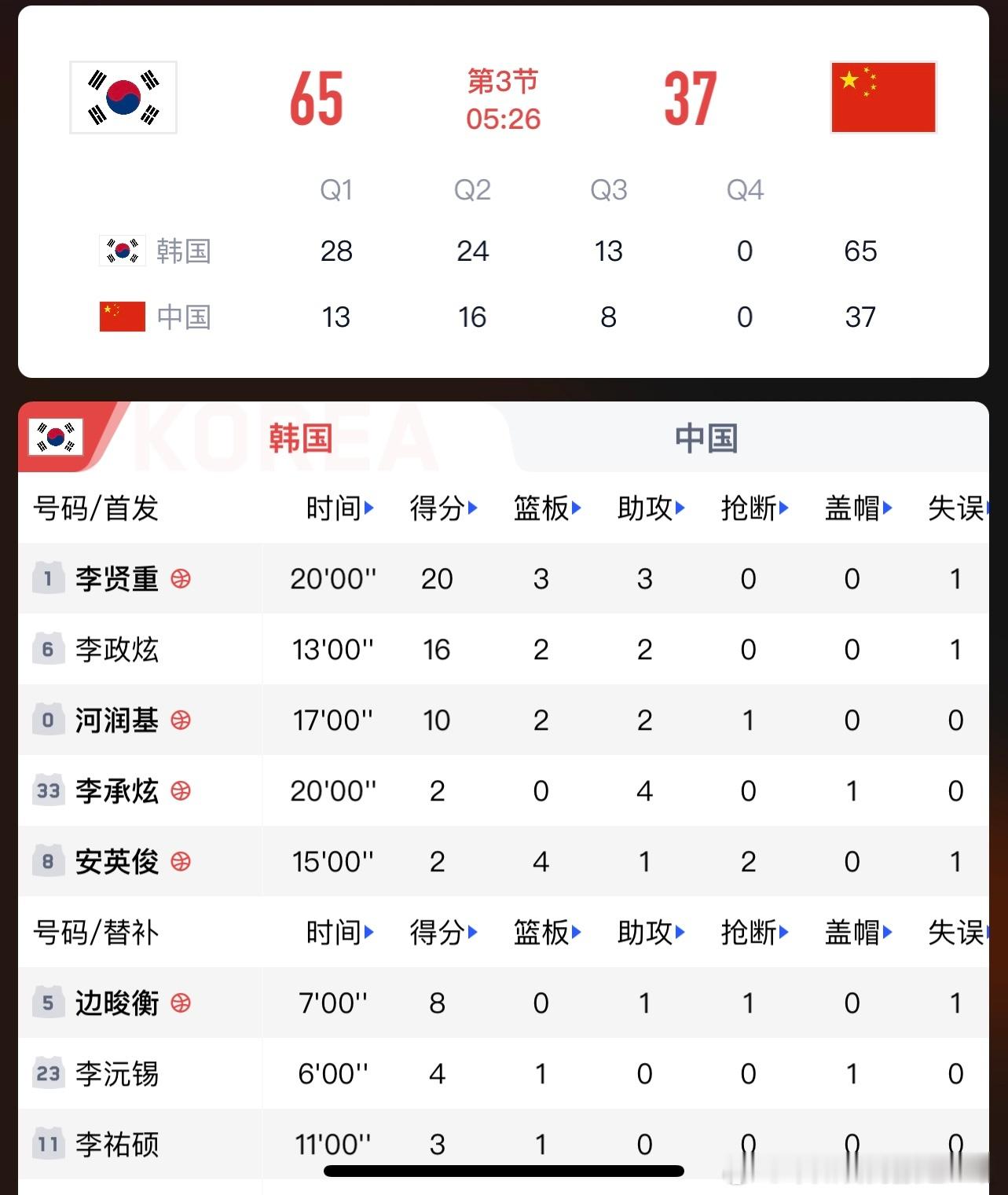Sort players by 时间 using its arrow

click(x=369, y=508)
